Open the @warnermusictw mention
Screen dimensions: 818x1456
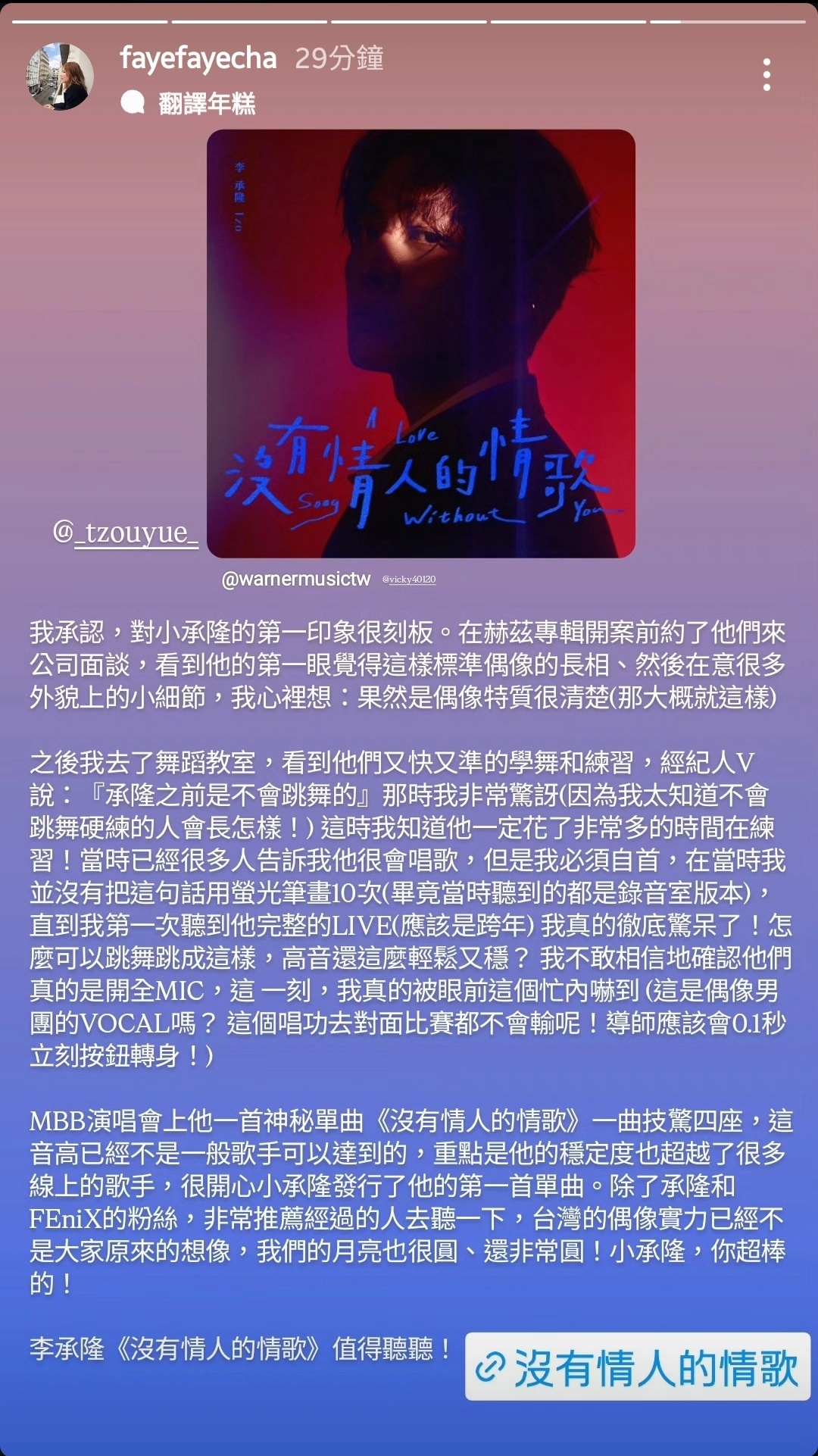295,580
